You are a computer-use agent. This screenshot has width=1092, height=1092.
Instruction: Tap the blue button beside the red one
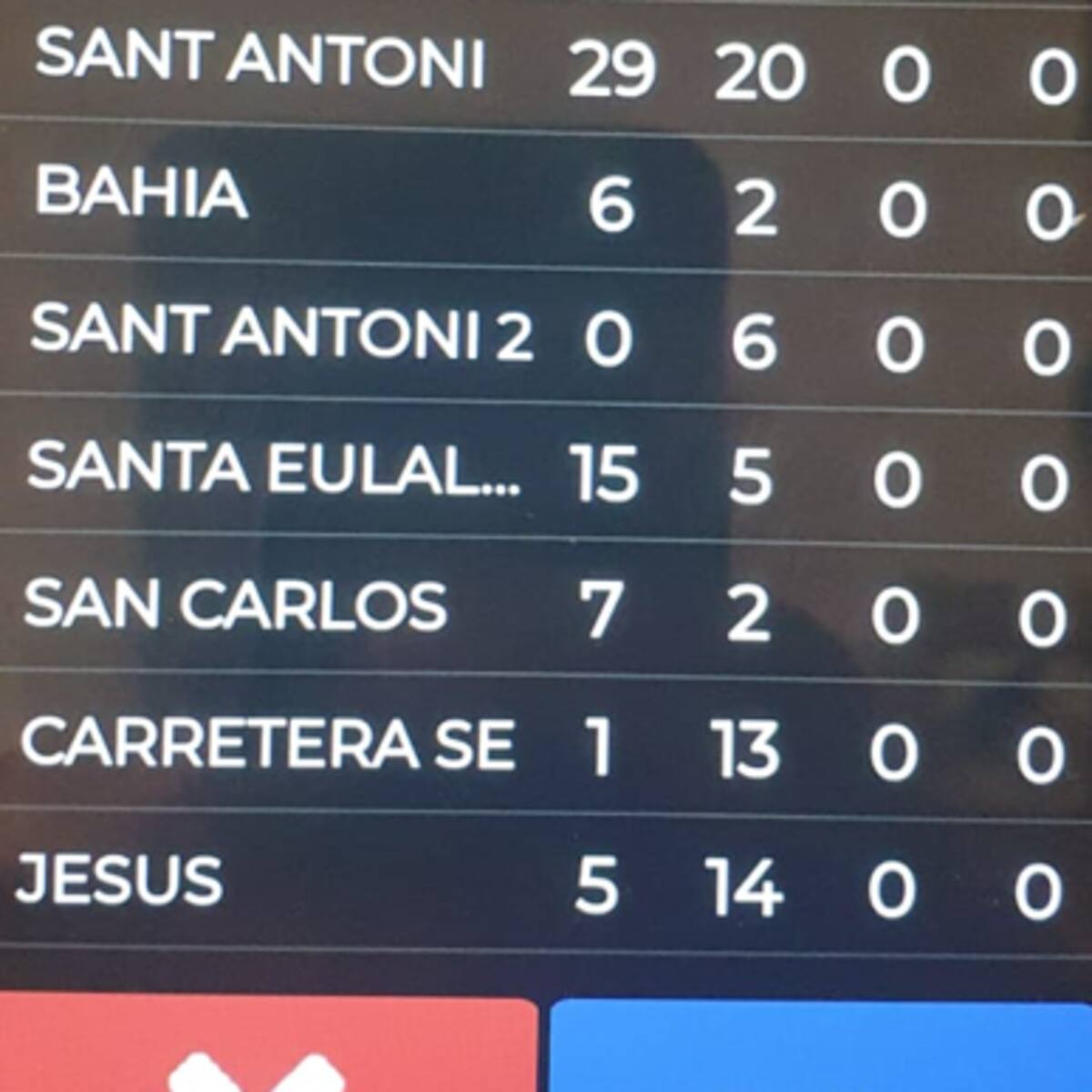pyautogui.click(x=821, y=1046)
